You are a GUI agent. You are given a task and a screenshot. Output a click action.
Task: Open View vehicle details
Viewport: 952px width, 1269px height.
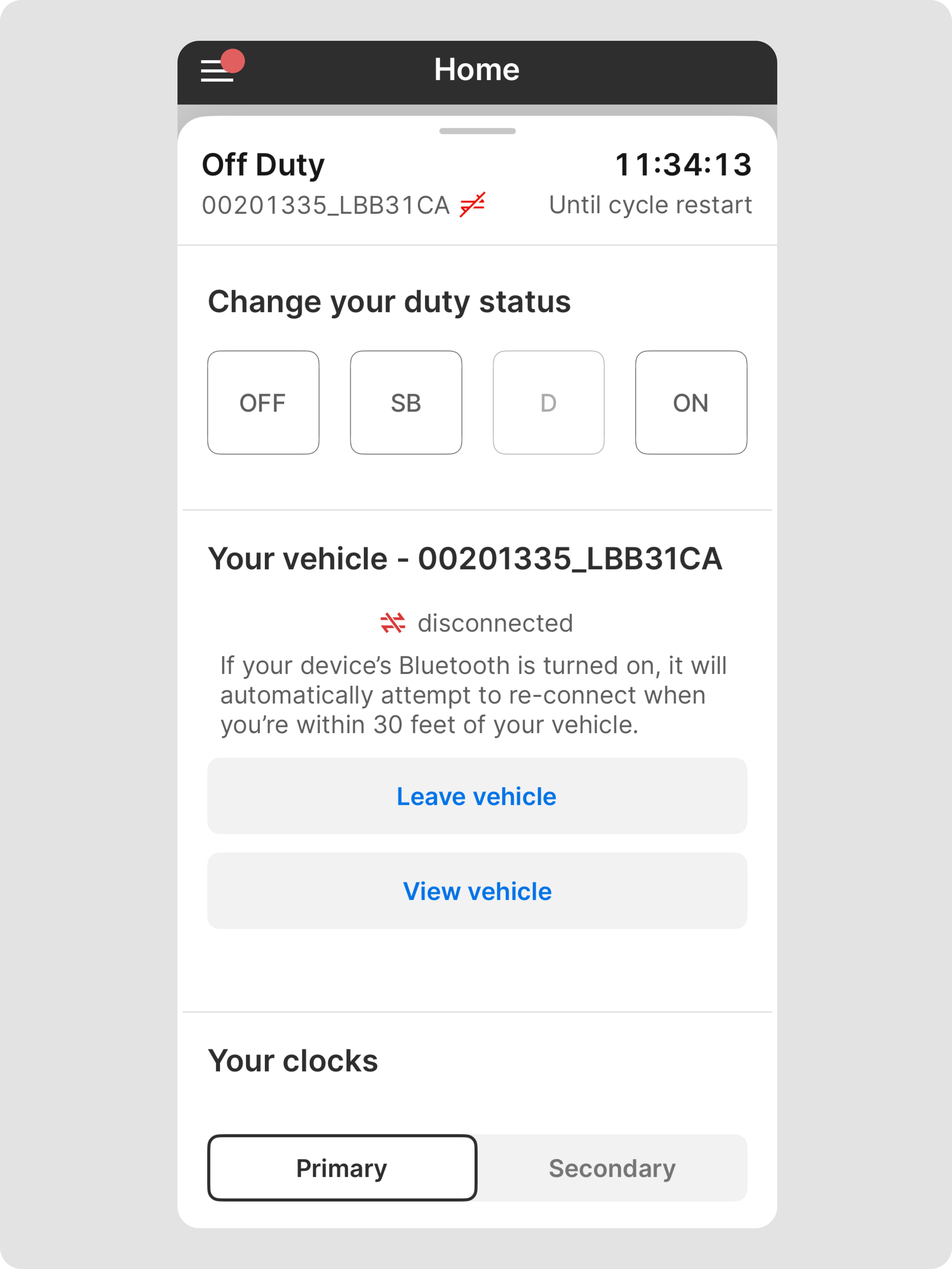pyautogui.click(x=477, y=891)
